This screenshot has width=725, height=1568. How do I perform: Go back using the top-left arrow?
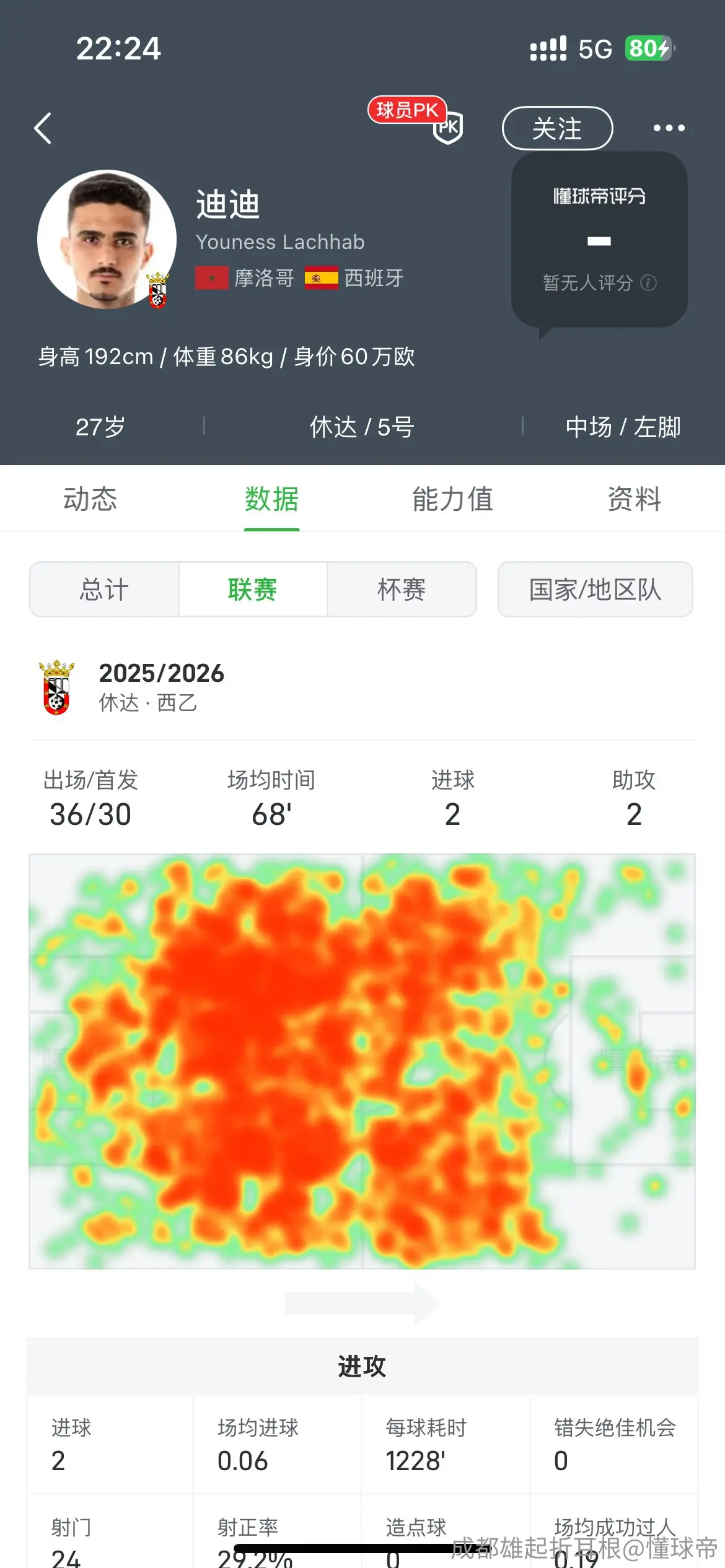click(42, 128)
